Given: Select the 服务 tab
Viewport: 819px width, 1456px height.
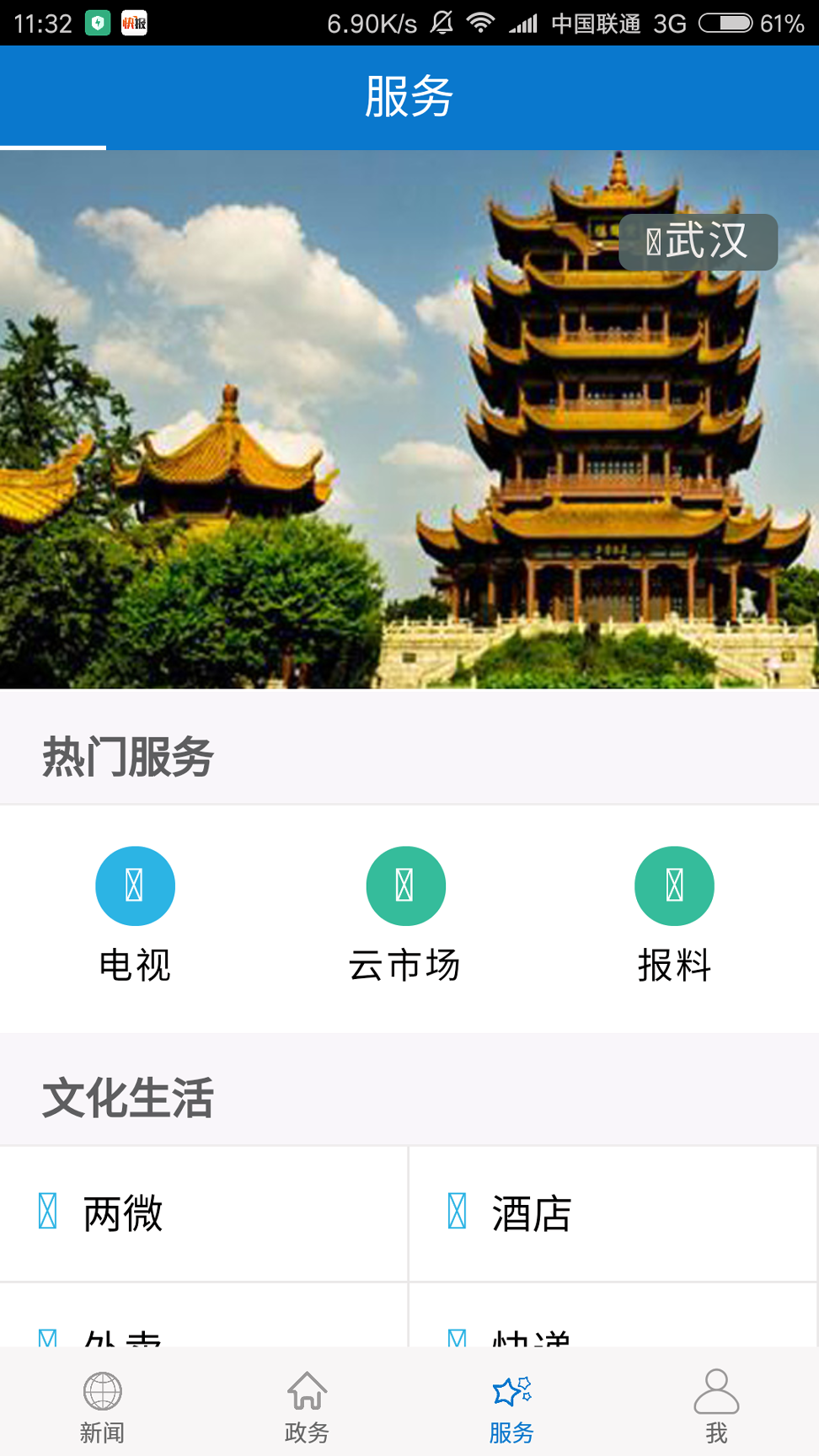Looking at the screenshot, I should (511, 1405).
